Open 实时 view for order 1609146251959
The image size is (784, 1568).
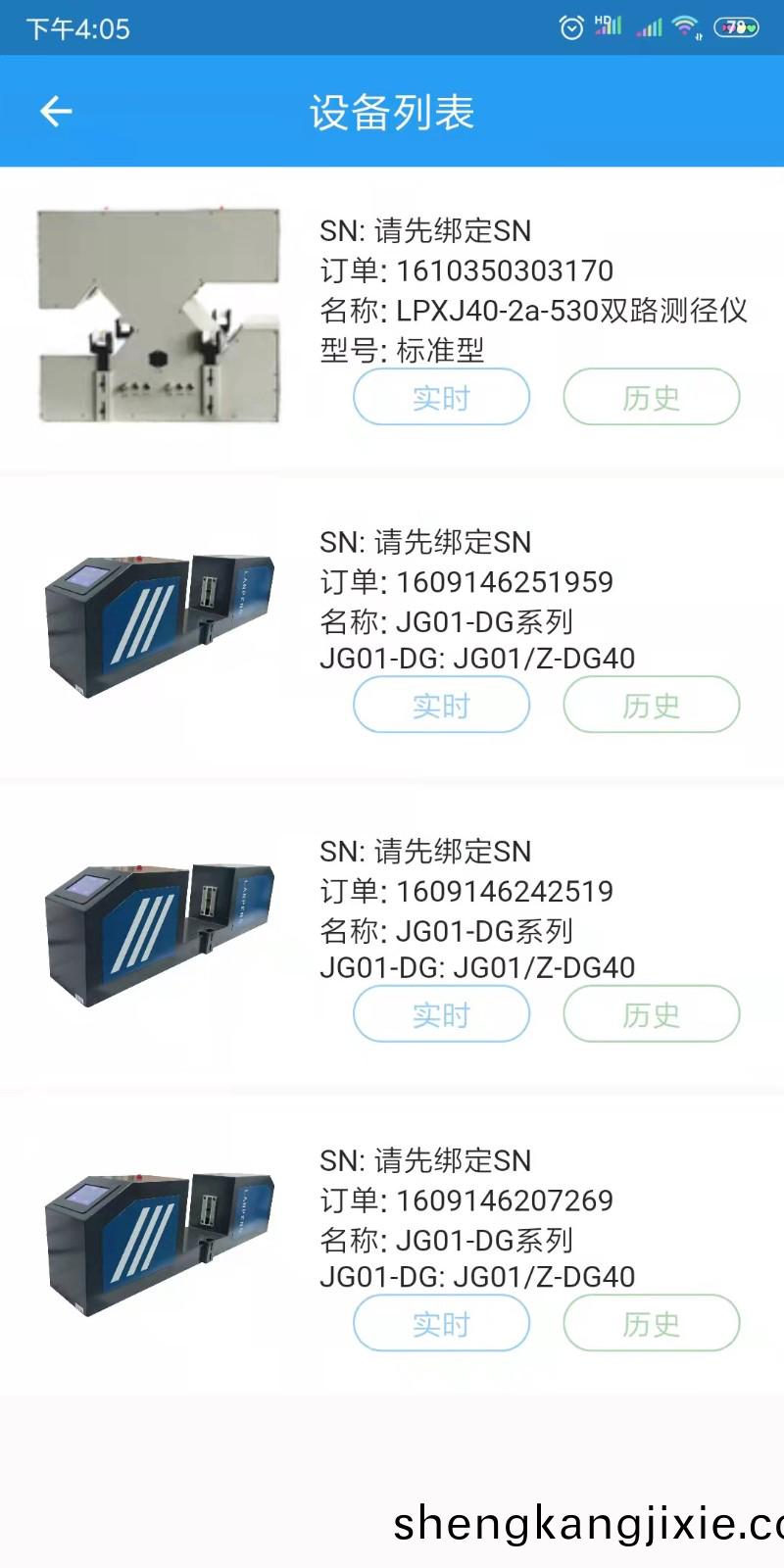pos(441,706)
